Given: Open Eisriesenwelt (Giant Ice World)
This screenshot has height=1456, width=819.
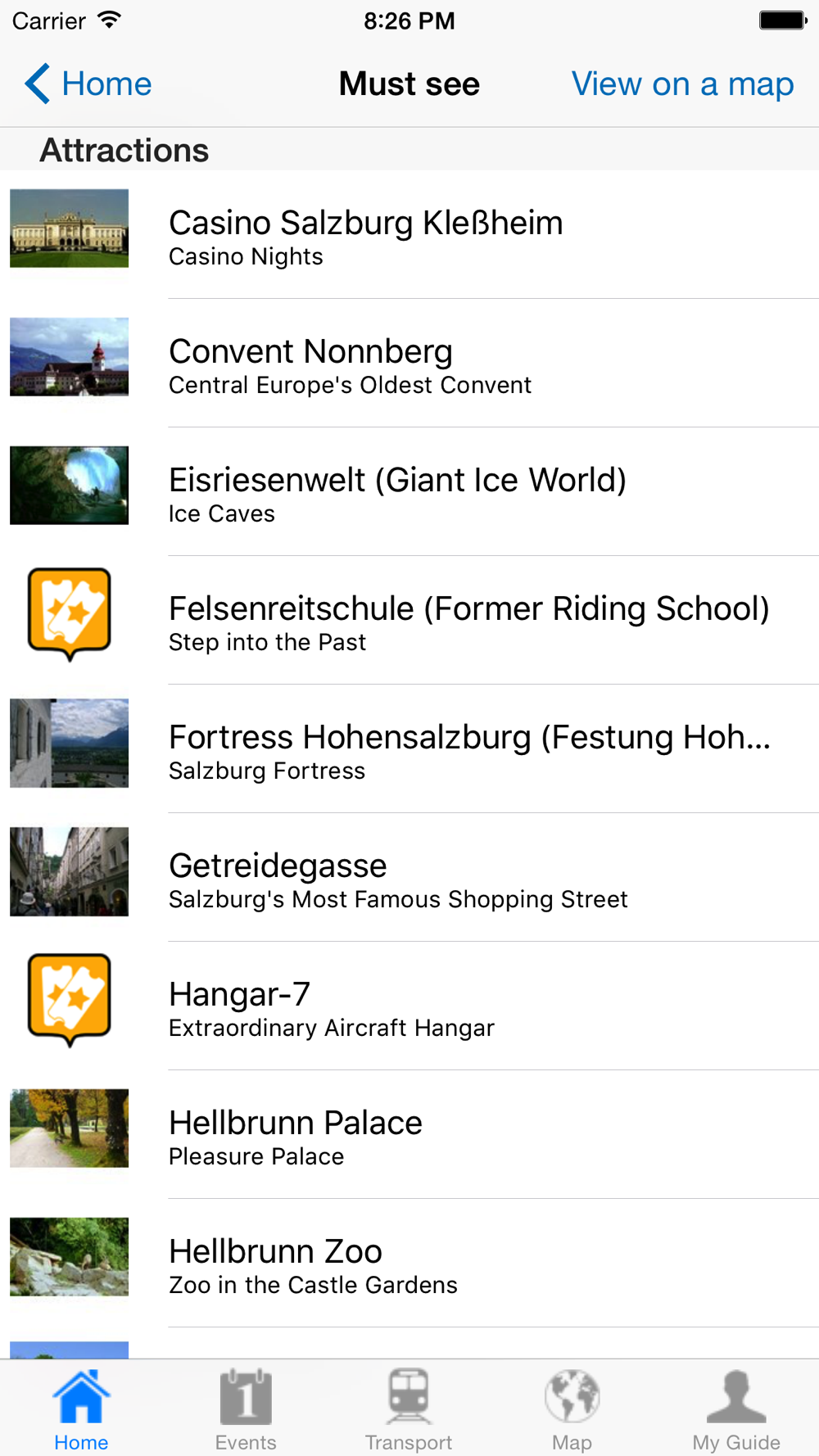Looking at the screenshot, I should click(409, 492).
